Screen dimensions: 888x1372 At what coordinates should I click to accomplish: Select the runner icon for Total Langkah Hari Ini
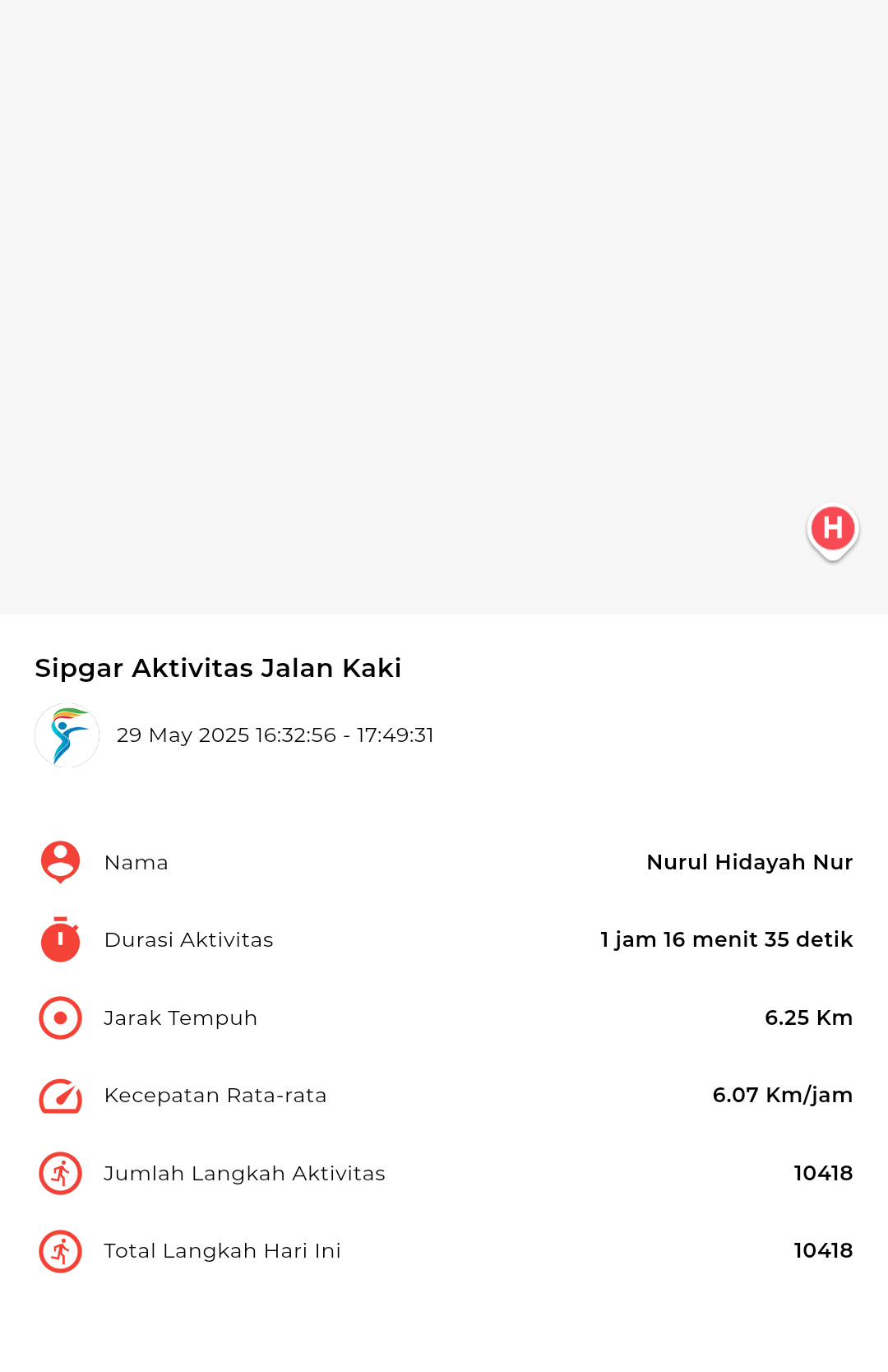coord(58,1251)
